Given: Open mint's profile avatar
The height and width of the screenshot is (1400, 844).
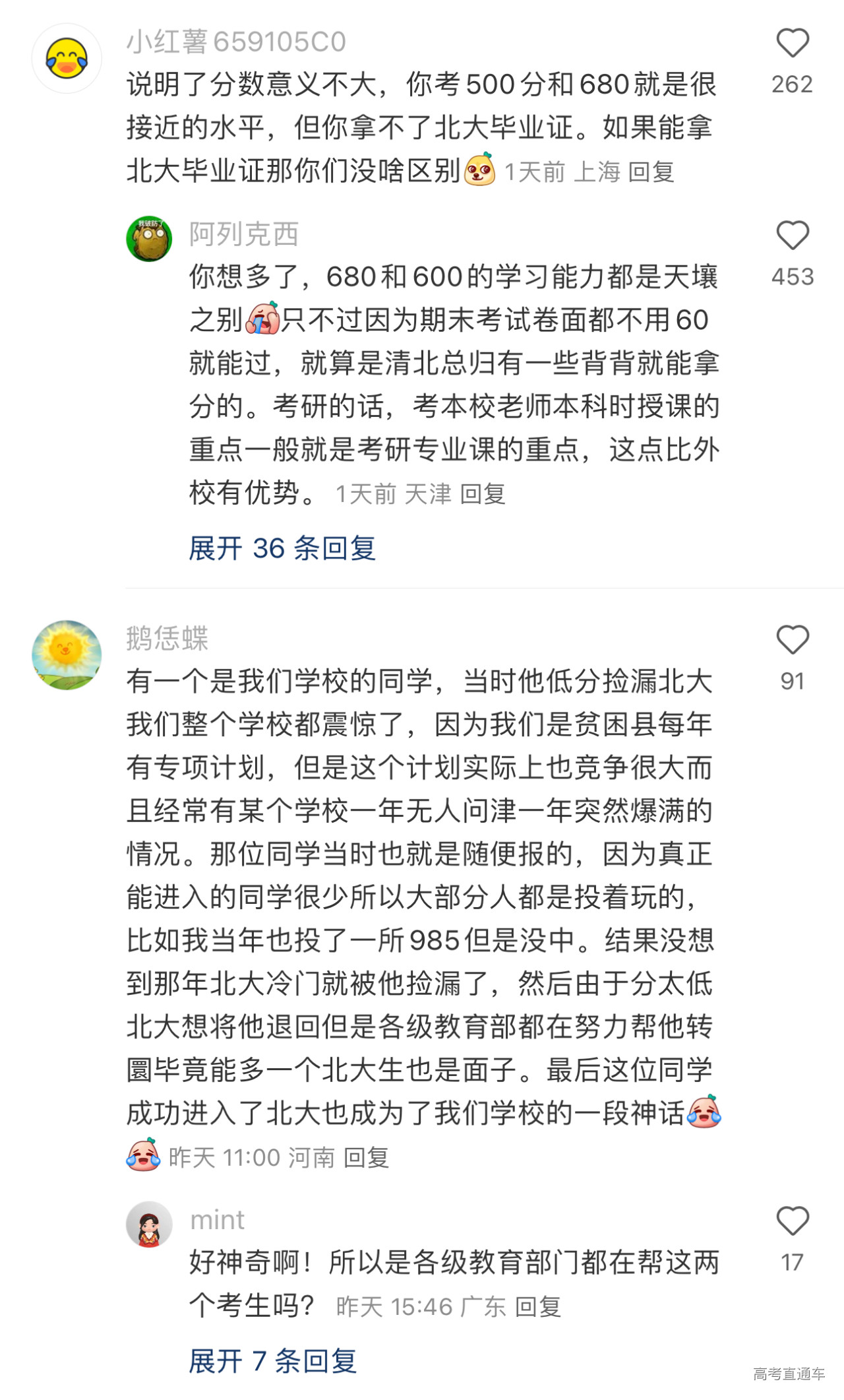Looking at the screenshot, I should [149, 1225].
